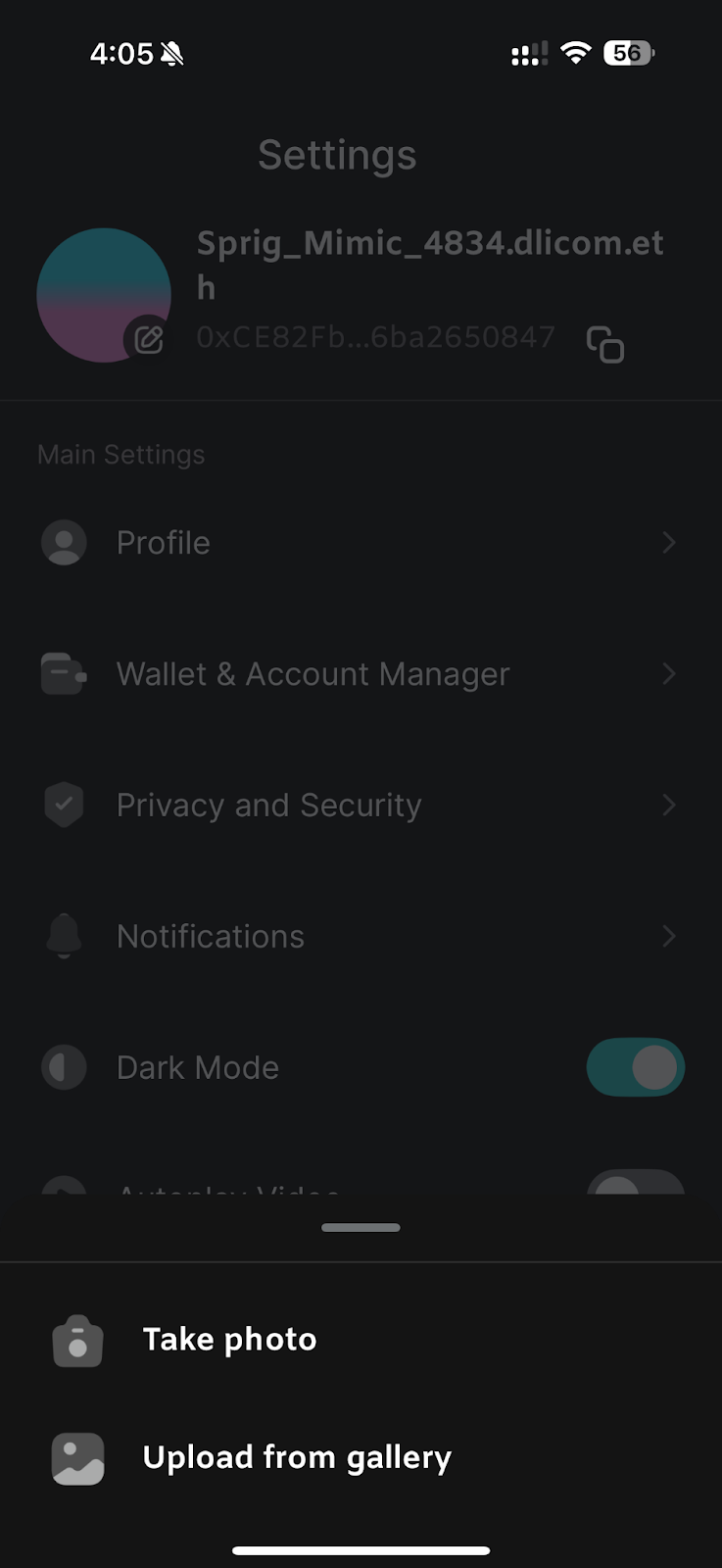This screenshot has height=1568, width=722.
Task: Tap the bottom sheet drag handle
Action: pos(361,1228)
